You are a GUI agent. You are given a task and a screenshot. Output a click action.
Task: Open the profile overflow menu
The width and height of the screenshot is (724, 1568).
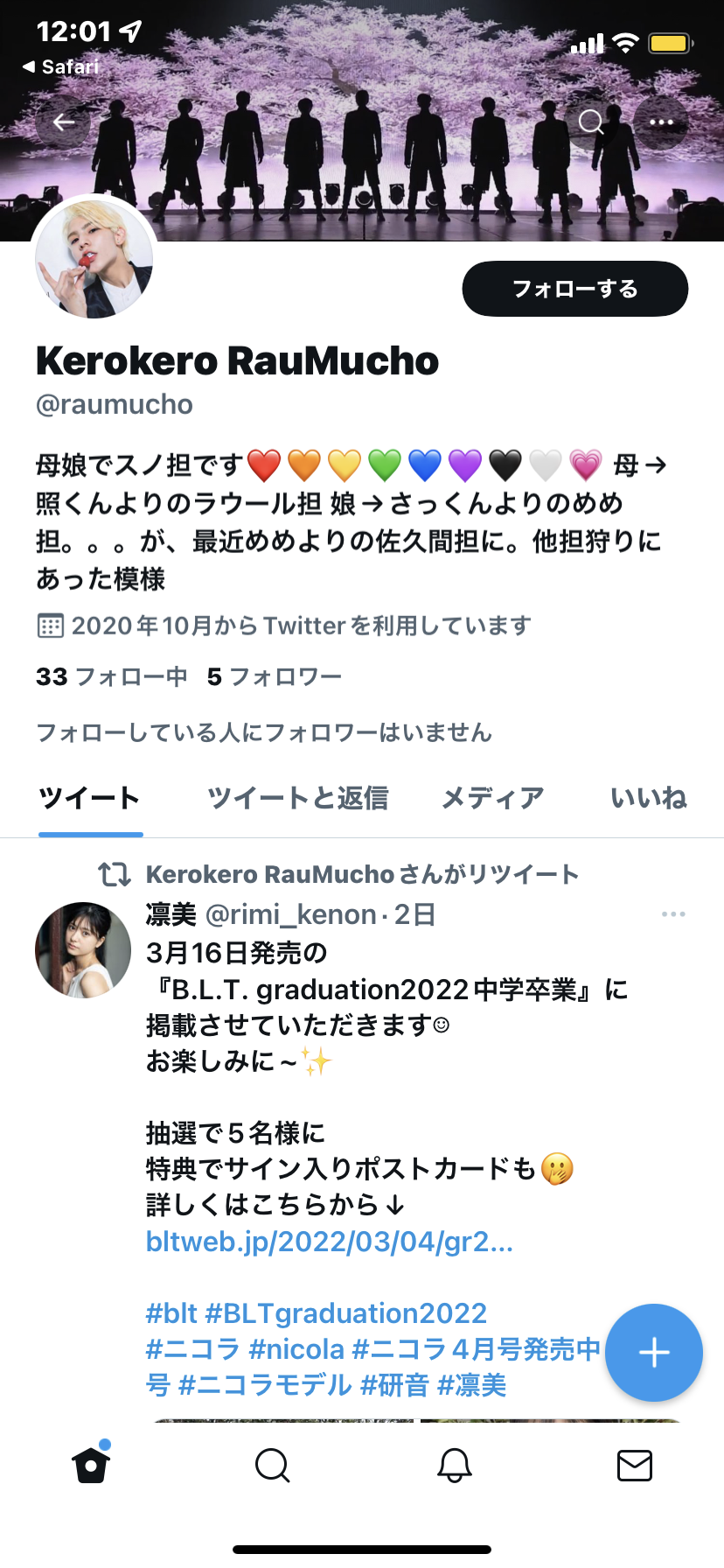(x=661, y=122)
